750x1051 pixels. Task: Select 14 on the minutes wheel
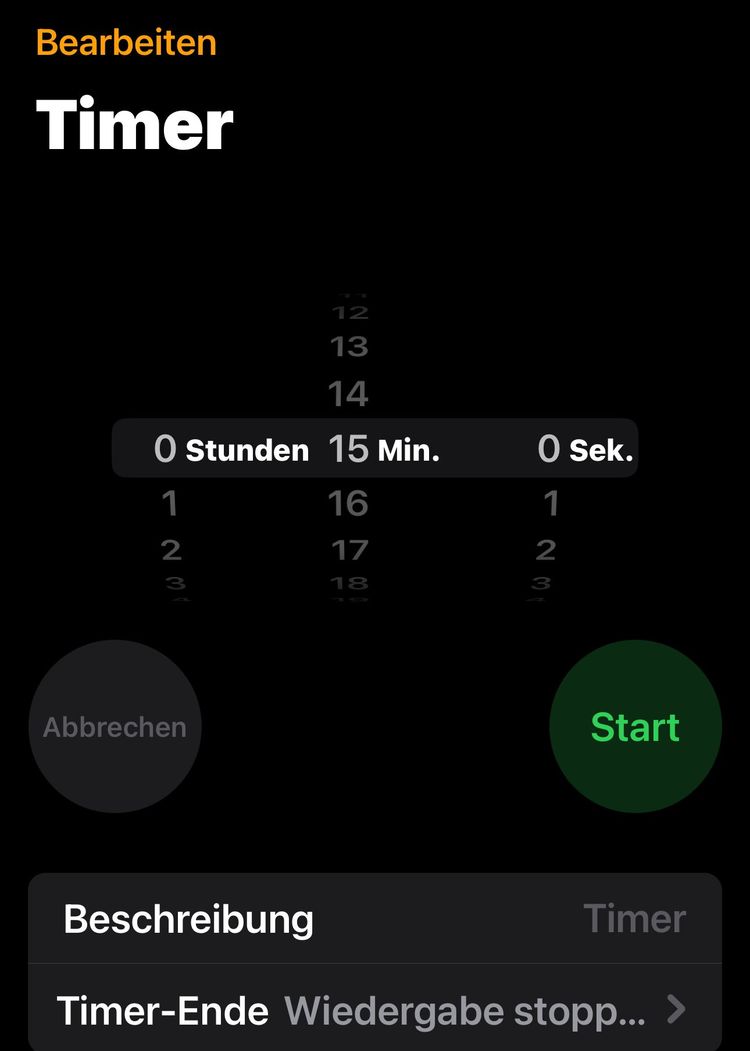[348, 393]
